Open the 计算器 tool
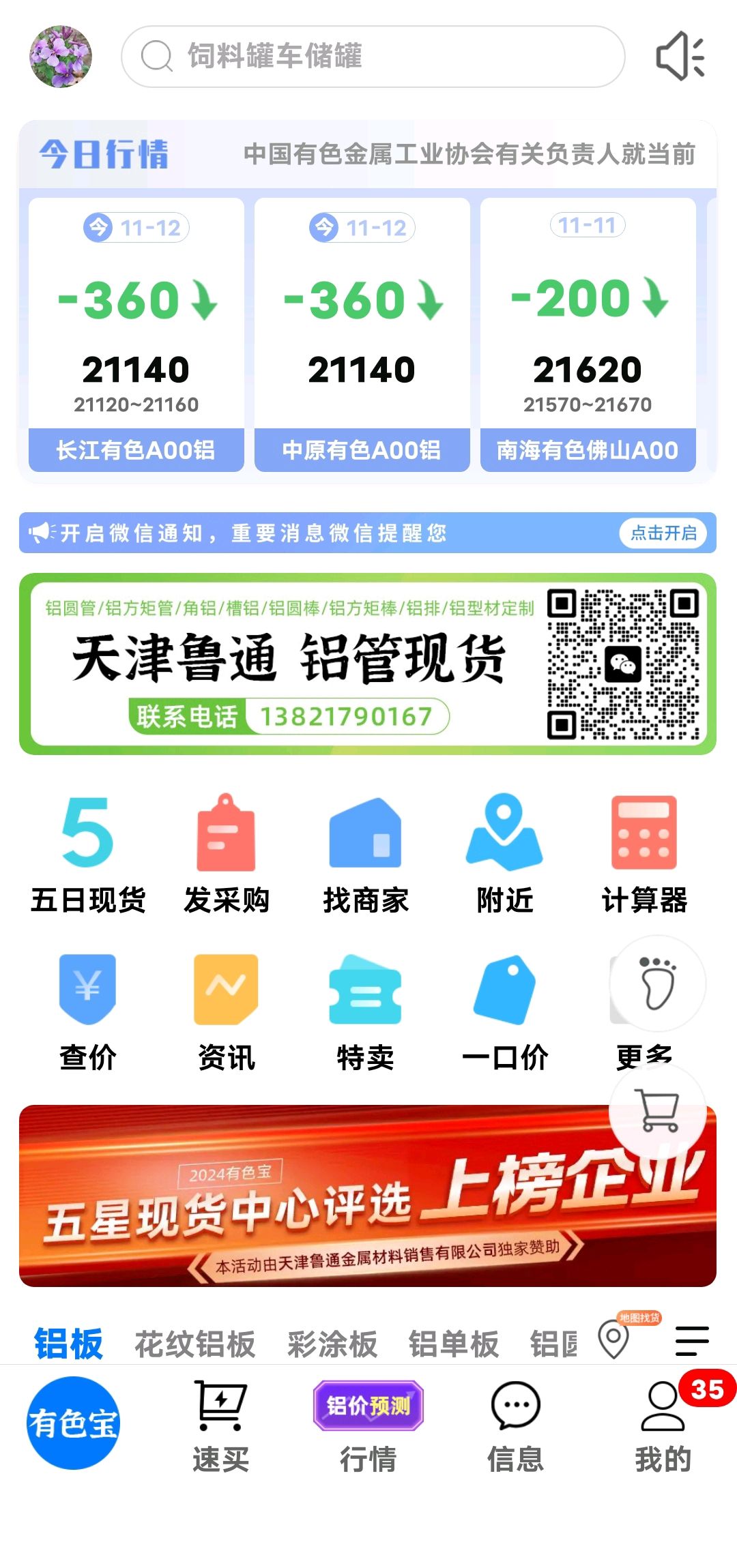 coord(644,854)
